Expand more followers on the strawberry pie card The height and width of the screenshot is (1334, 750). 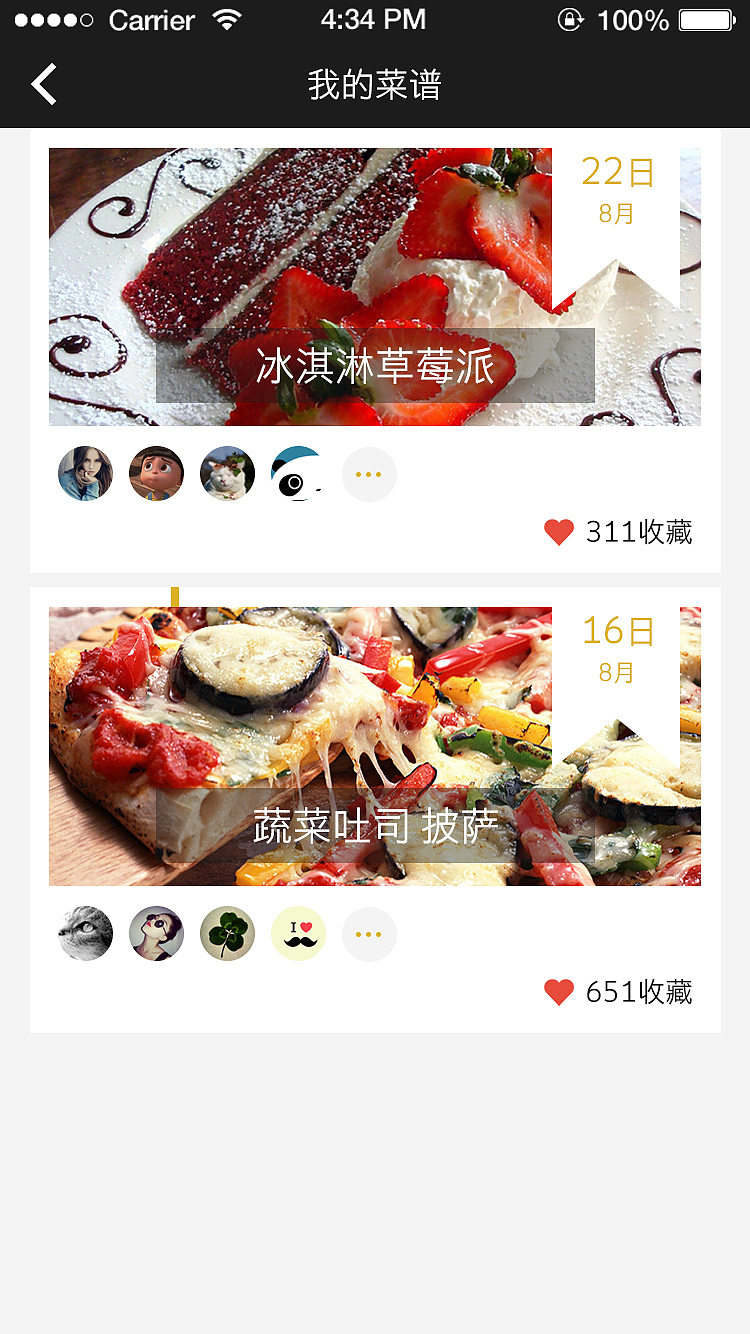coord(369,474)
